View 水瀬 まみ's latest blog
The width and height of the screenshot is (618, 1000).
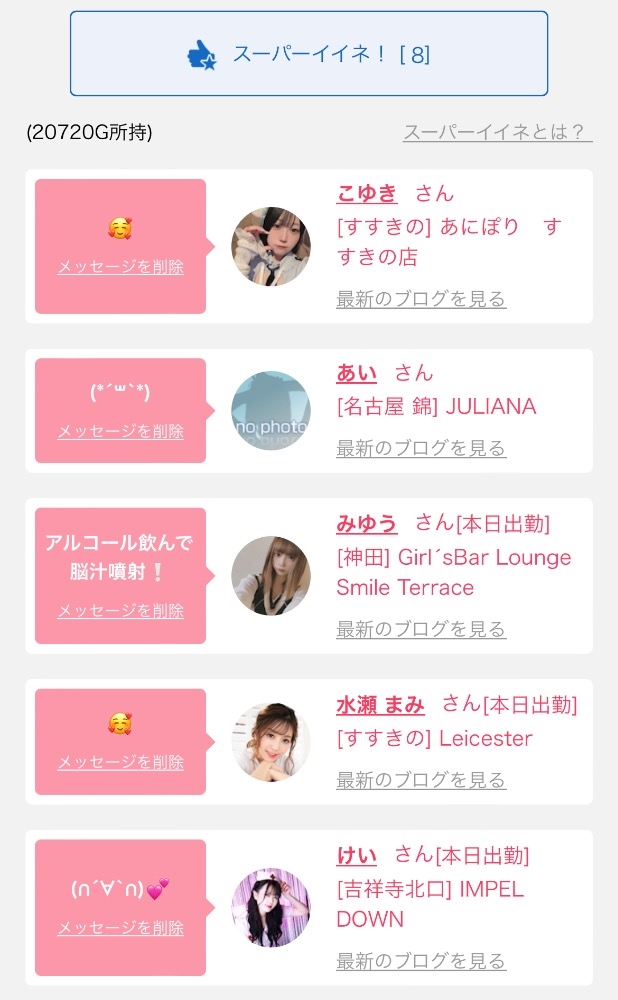coord(421,780)
